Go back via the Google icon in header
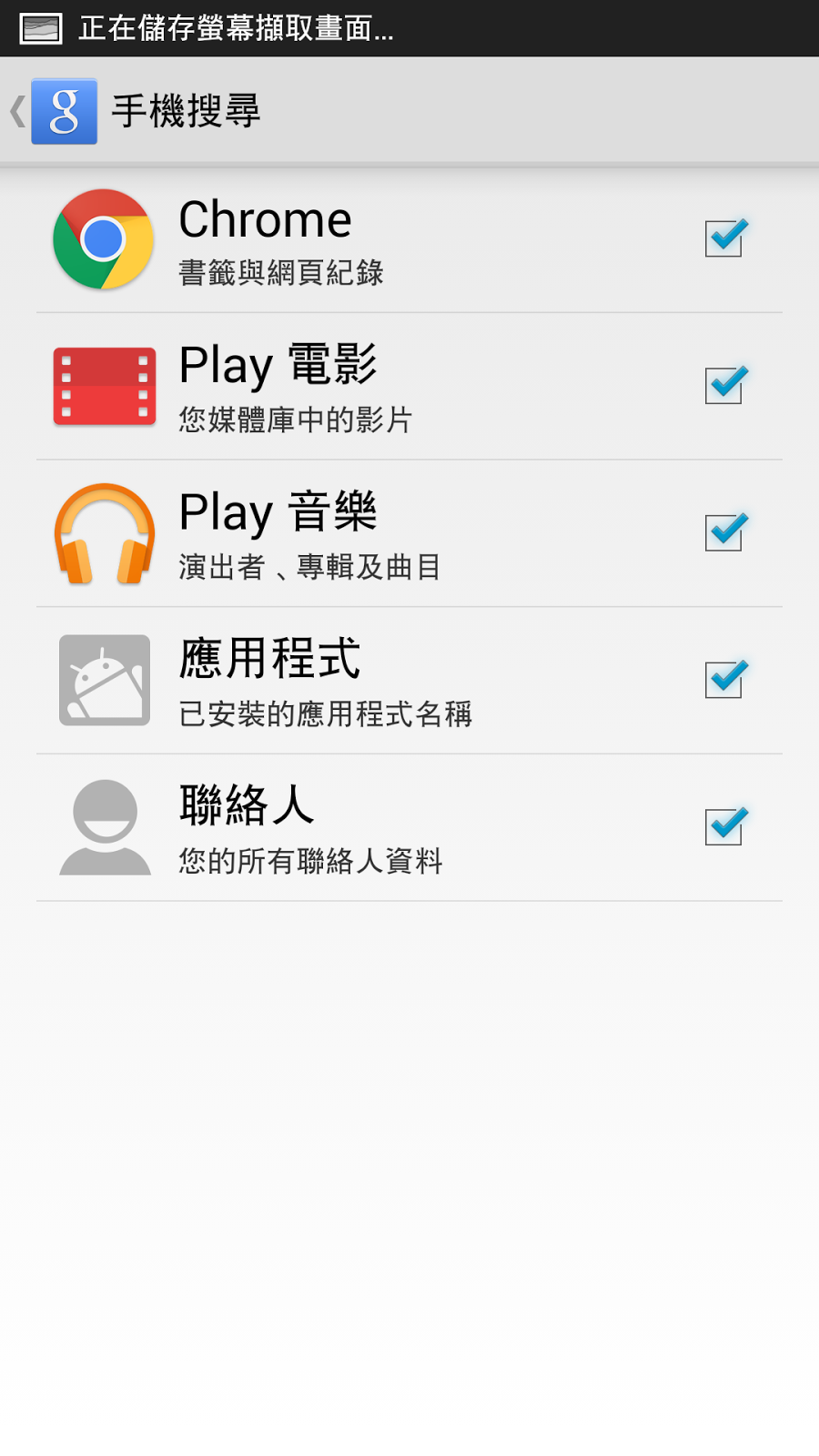The width and height of the screenshot is (819, 1456). [63, 112]
